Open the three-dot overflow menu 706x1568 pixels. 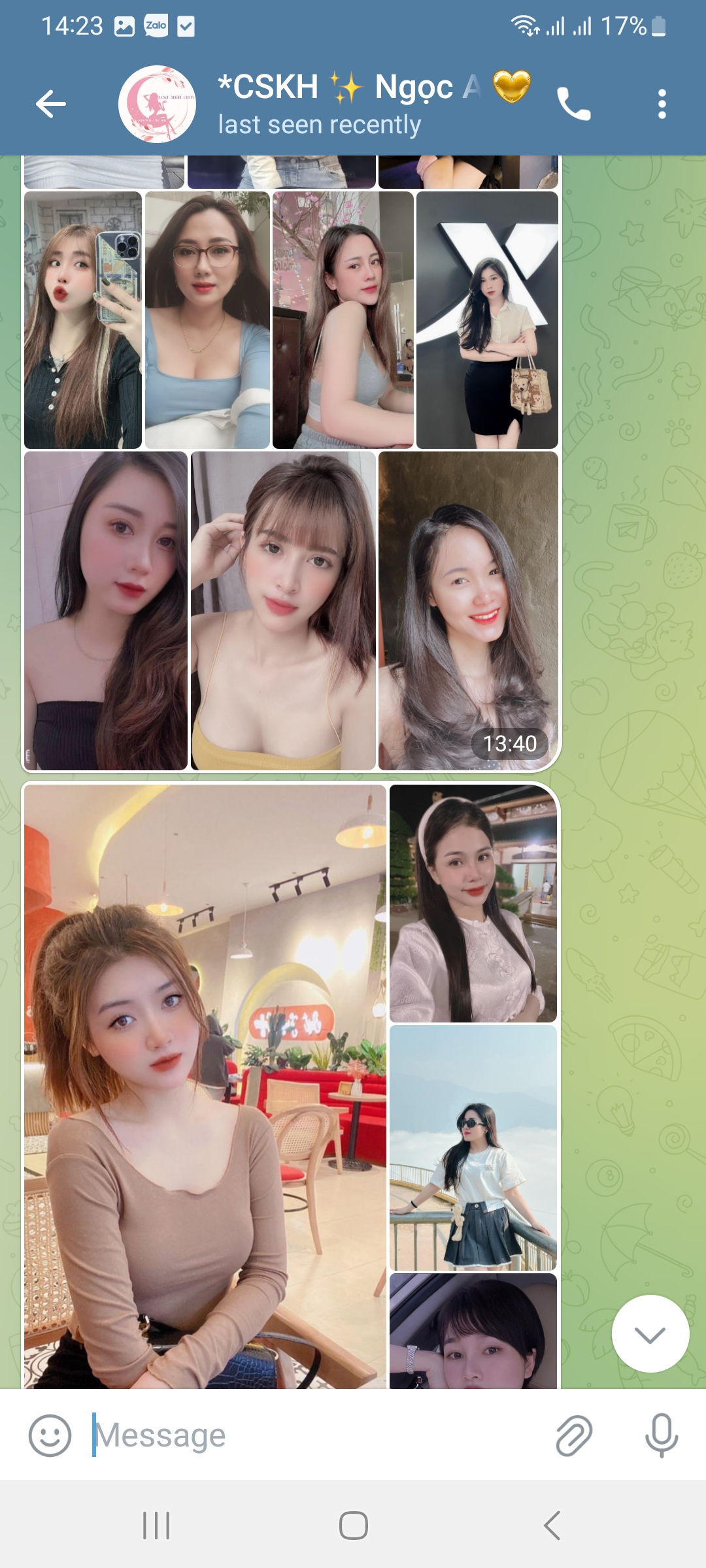[662, 105]
